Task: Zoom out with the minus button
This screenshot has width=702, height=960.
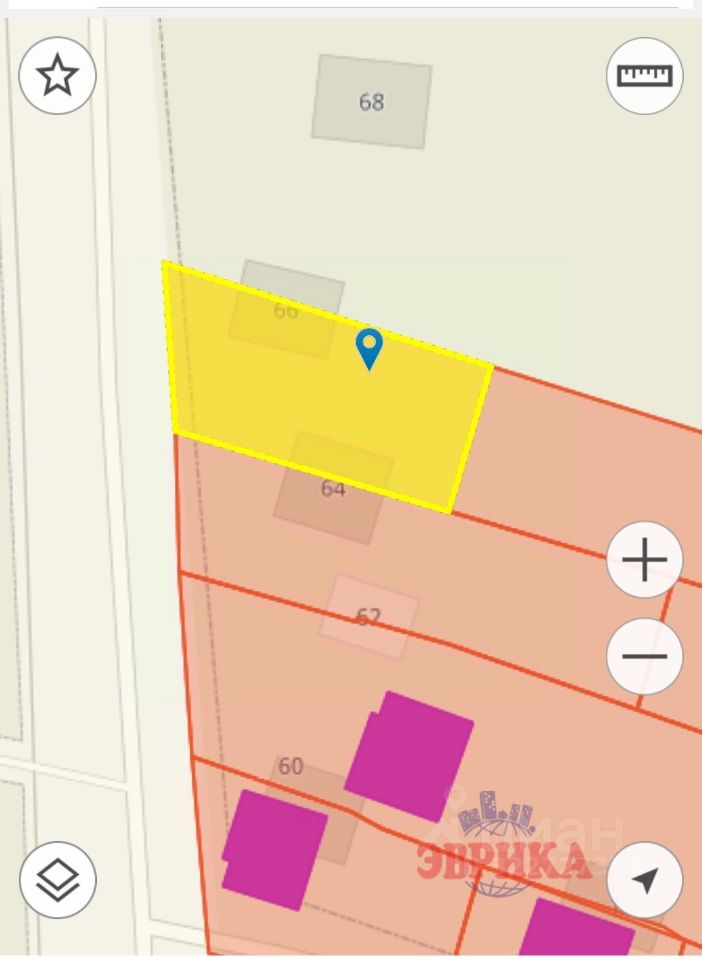Action: coord(645,657)
